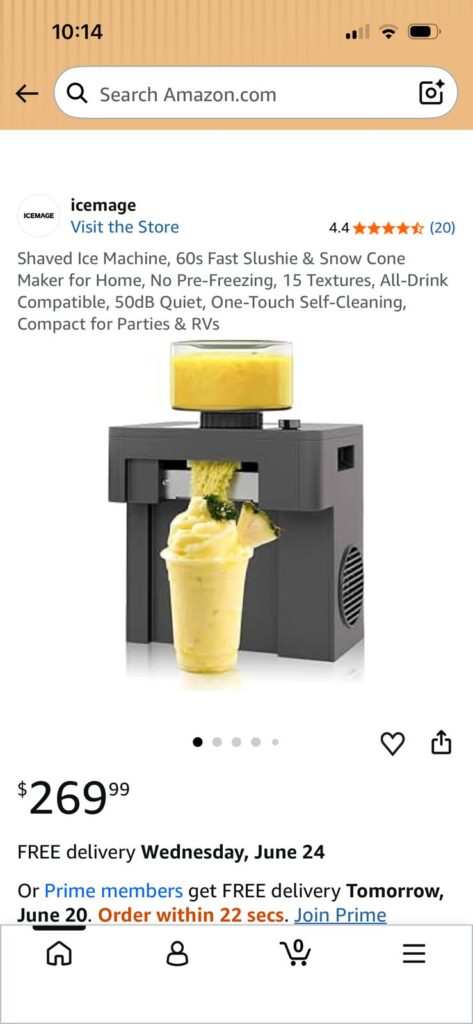Image resolution: width=473 pixels, height=1024 pixels.
Task: Visit the icemage store
Action: pos(124,227)
